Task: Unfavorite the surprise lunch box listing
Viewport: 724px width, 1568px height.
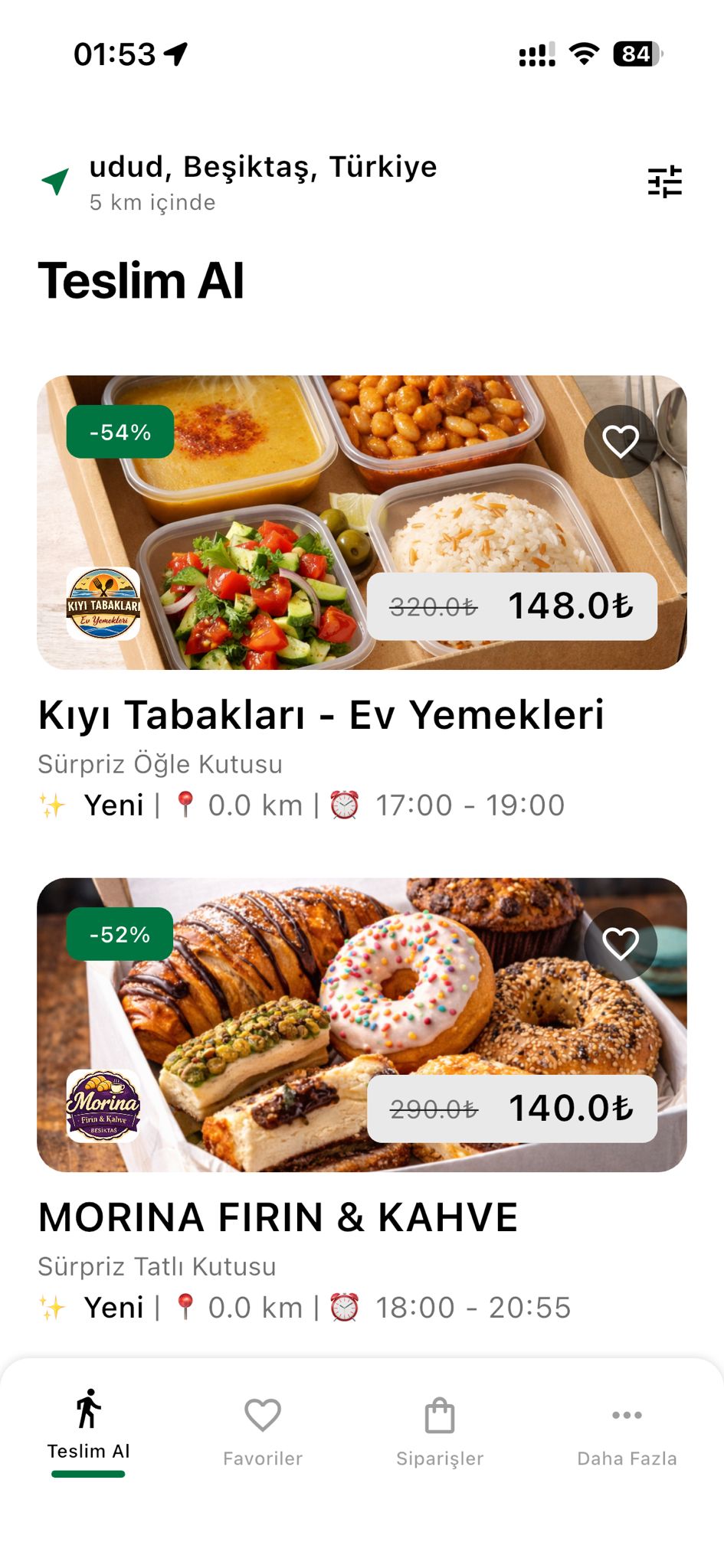Action: pos(620,439)
